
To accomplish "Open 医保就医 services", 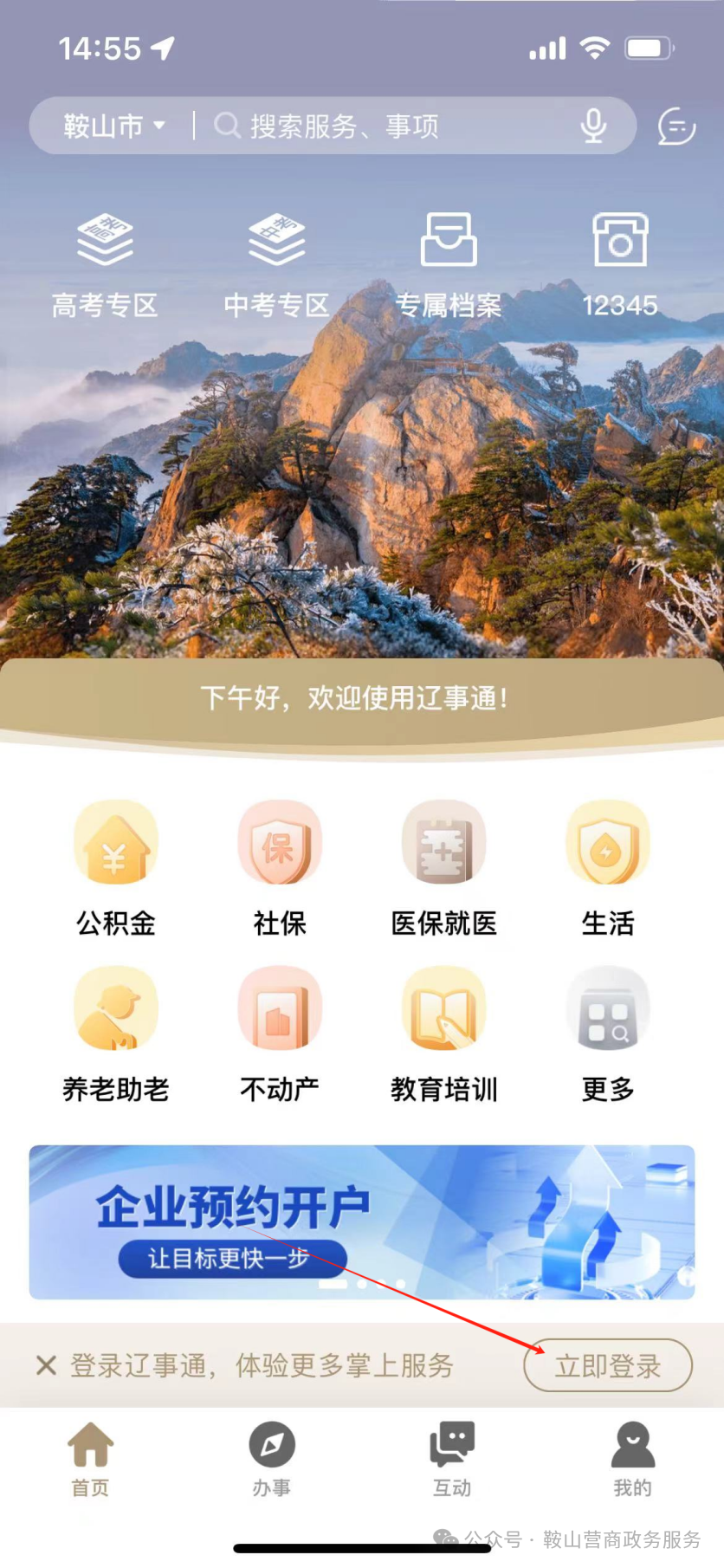I will point(443,866).
